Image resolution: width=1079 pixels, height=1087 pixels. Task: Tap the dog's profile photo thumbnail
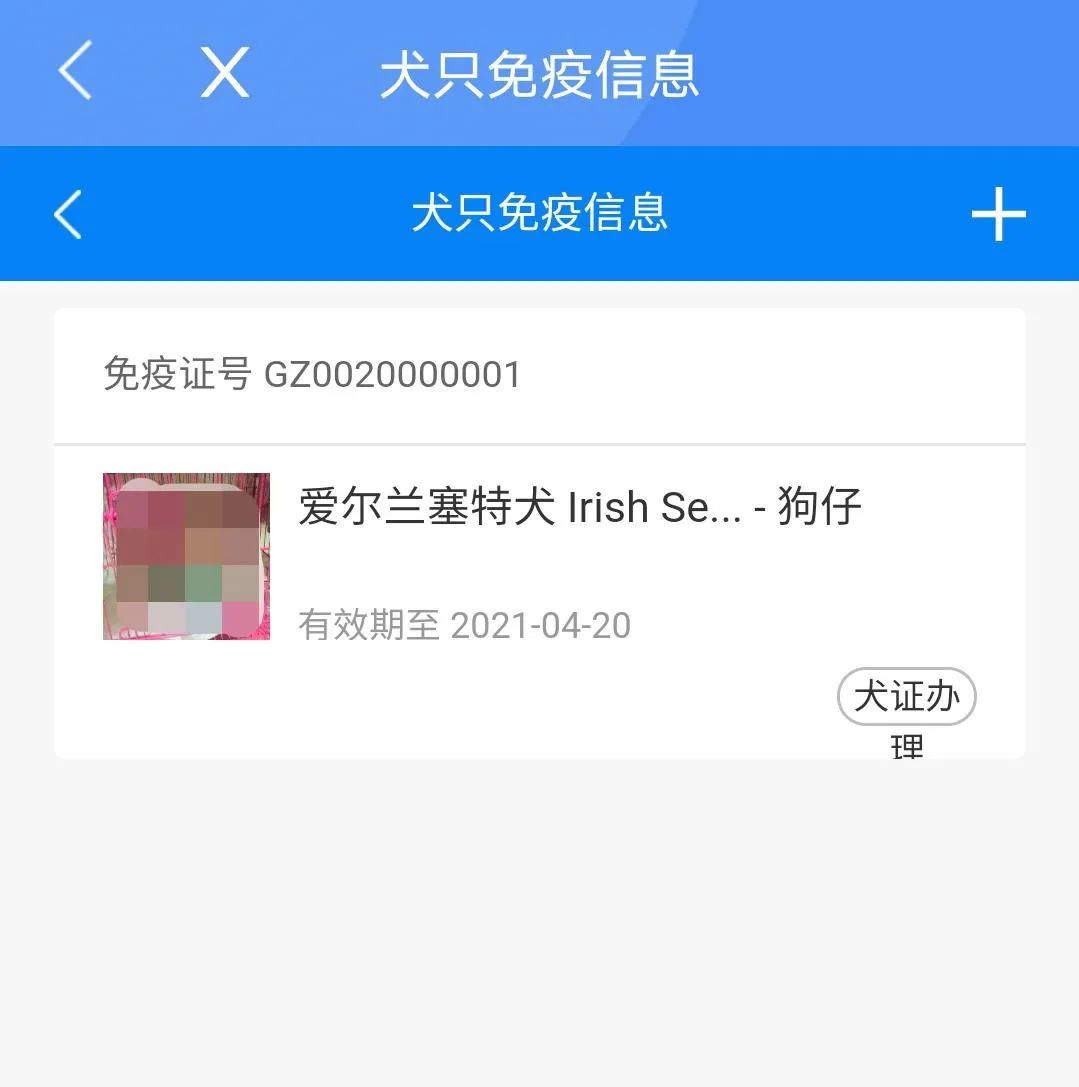pyautogui.click(x=186, y=556)
